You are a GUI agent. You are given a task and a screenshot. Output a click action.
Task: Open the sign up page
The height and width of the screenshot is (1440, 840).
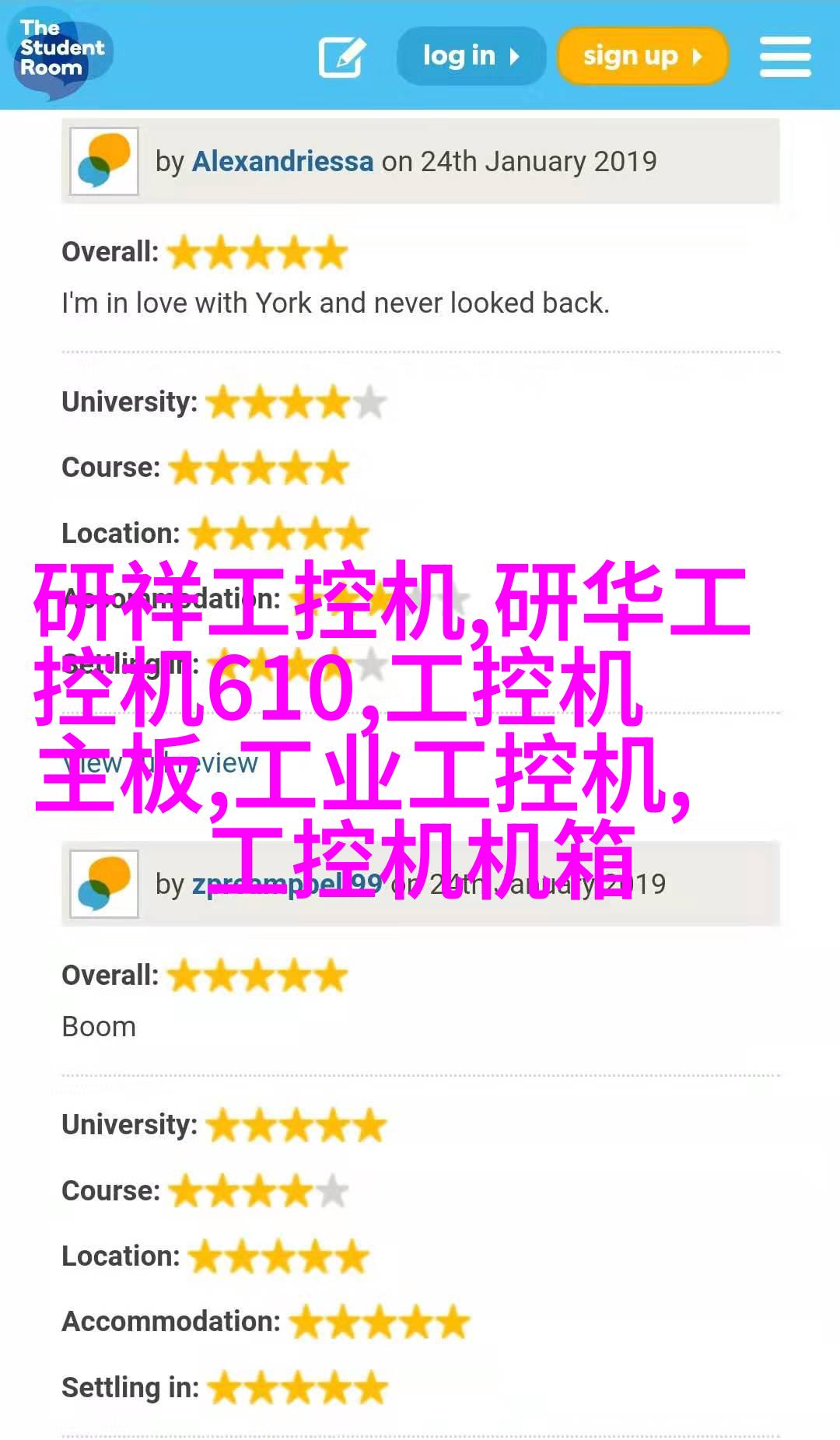[x=642, y=57]
